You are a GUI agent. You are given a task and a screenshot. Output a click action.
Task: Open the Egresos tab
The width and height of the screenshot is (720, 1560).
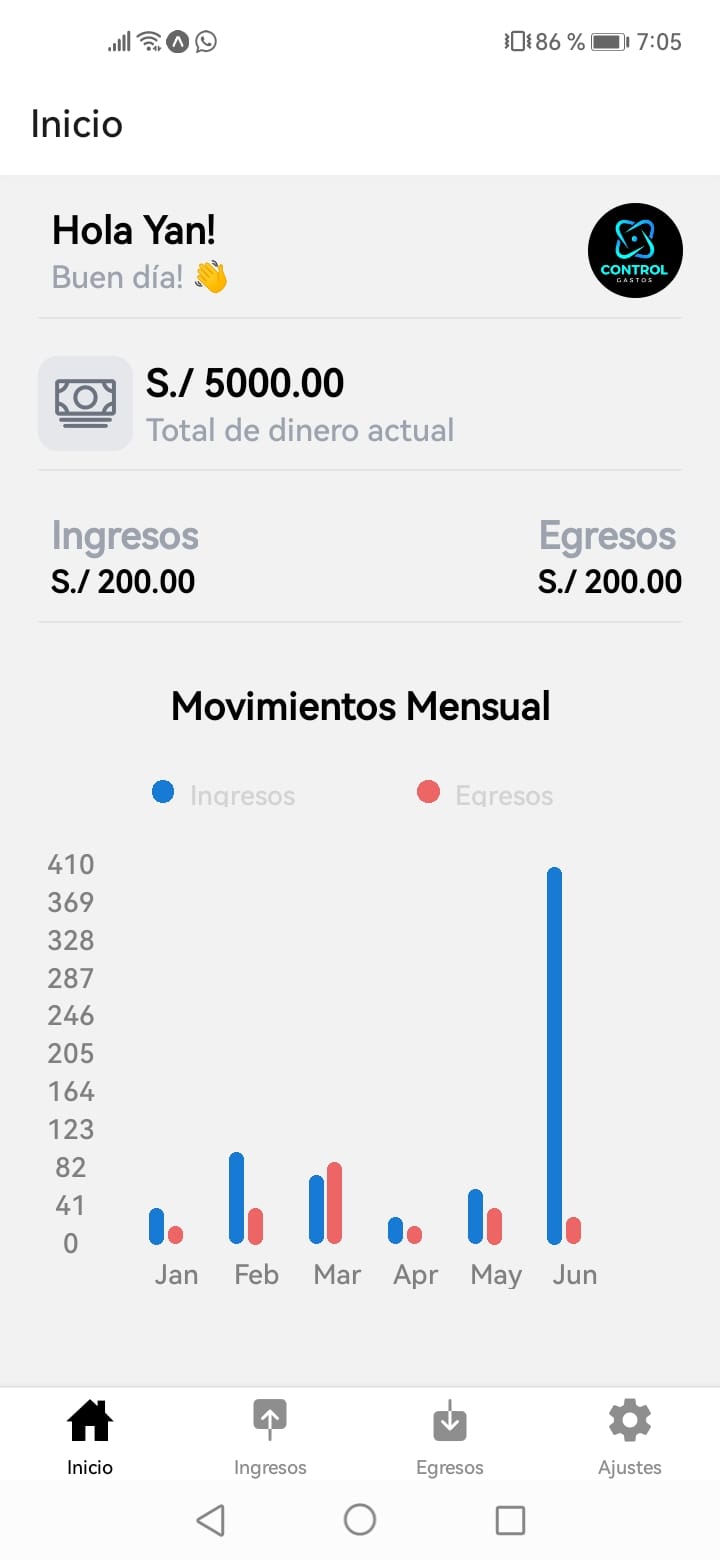[x=450, y=1437]
